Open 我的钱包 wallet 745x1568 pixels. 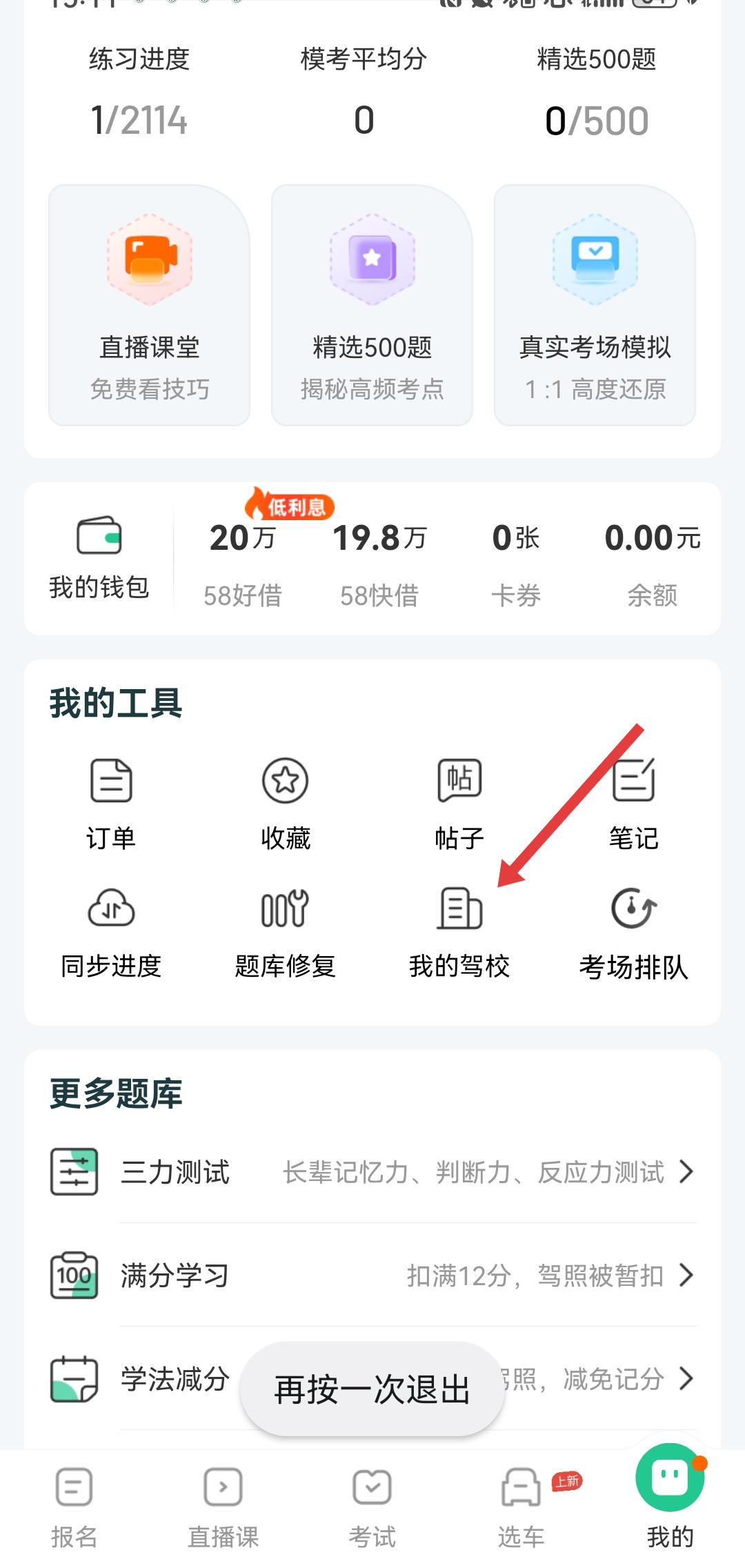click(x=99, y=557)
